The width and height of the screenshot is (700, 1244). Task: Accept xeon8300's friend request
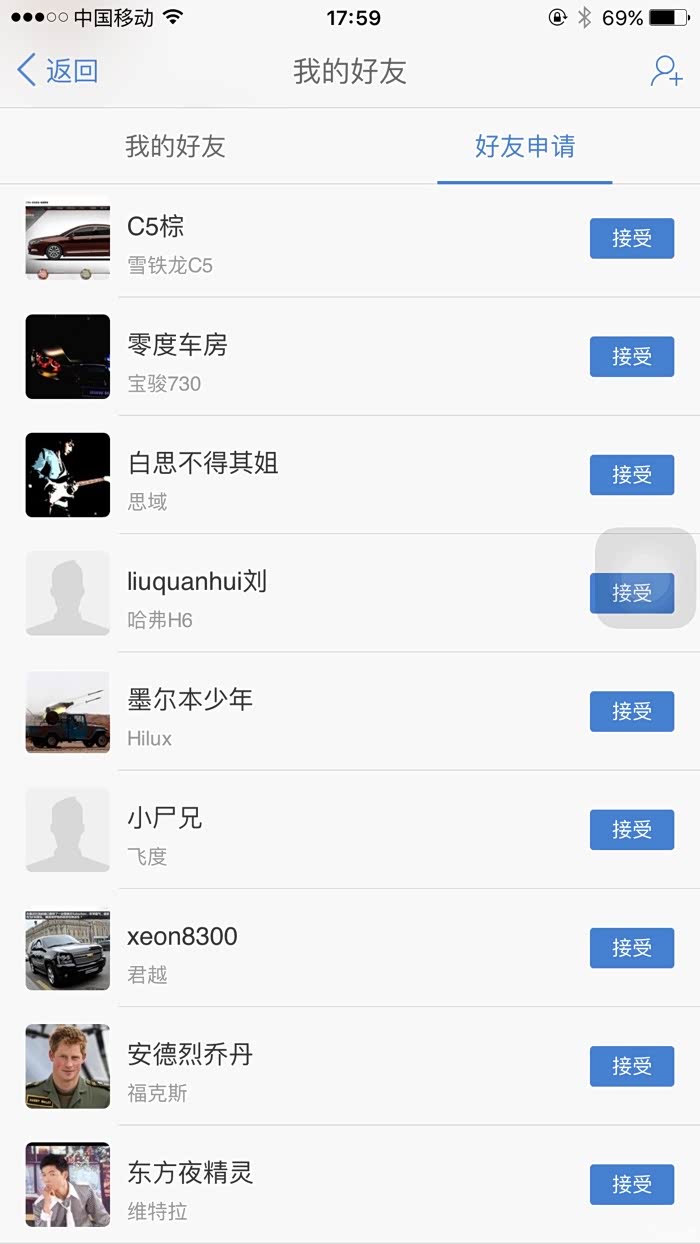[631, 948]
